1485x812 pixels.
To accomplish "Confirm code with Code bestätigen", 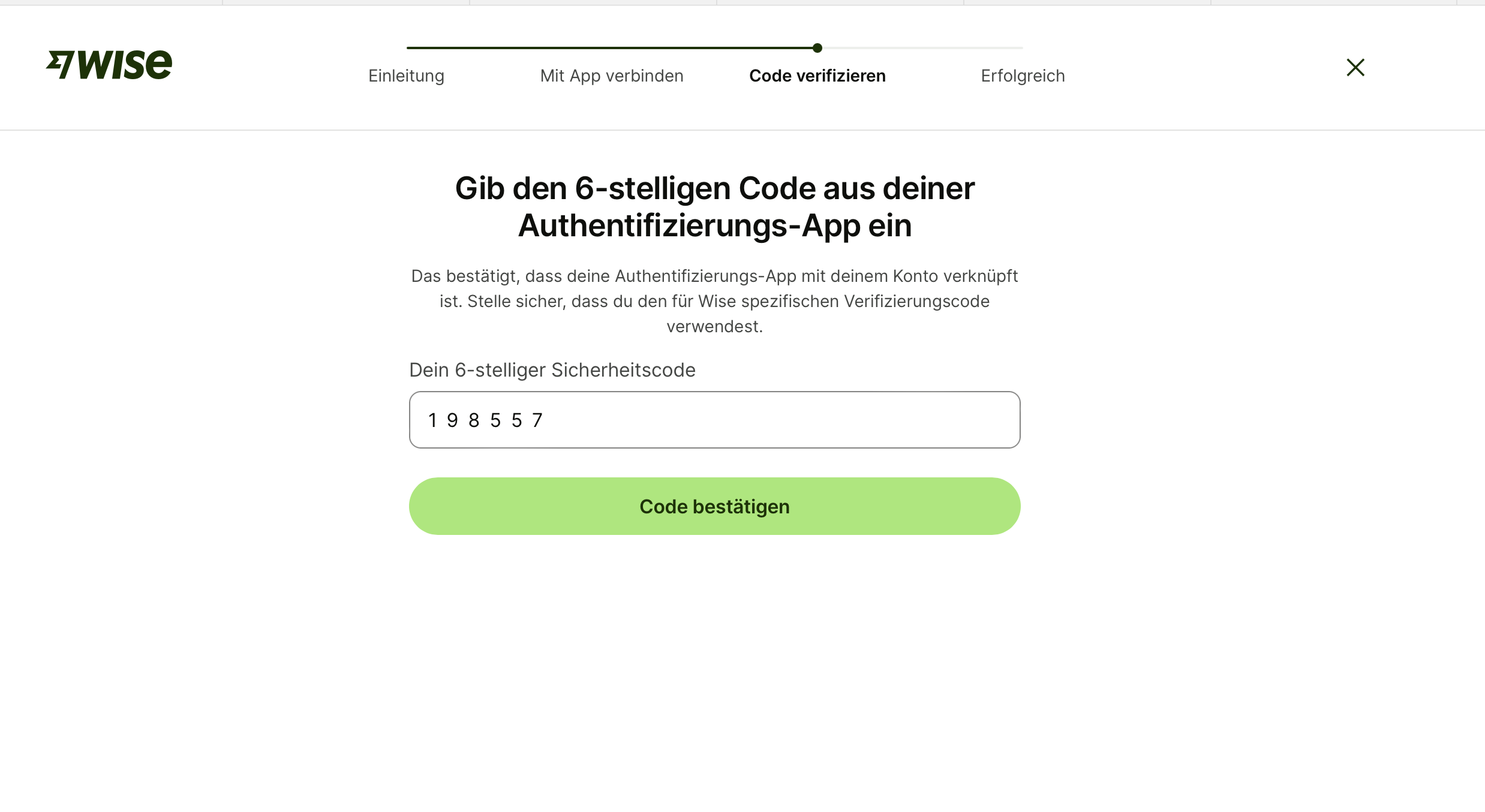I will pyautogui.click(x=714, y=506).
